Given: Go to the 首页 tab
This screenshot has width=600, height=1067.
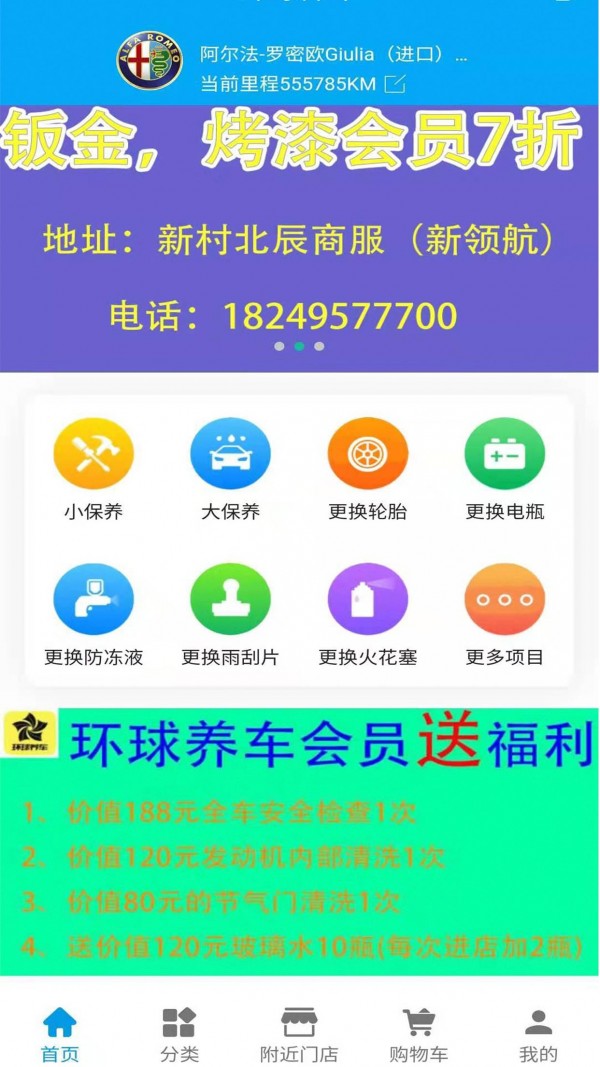Looking at the screenshot, I should point(60,1034).
